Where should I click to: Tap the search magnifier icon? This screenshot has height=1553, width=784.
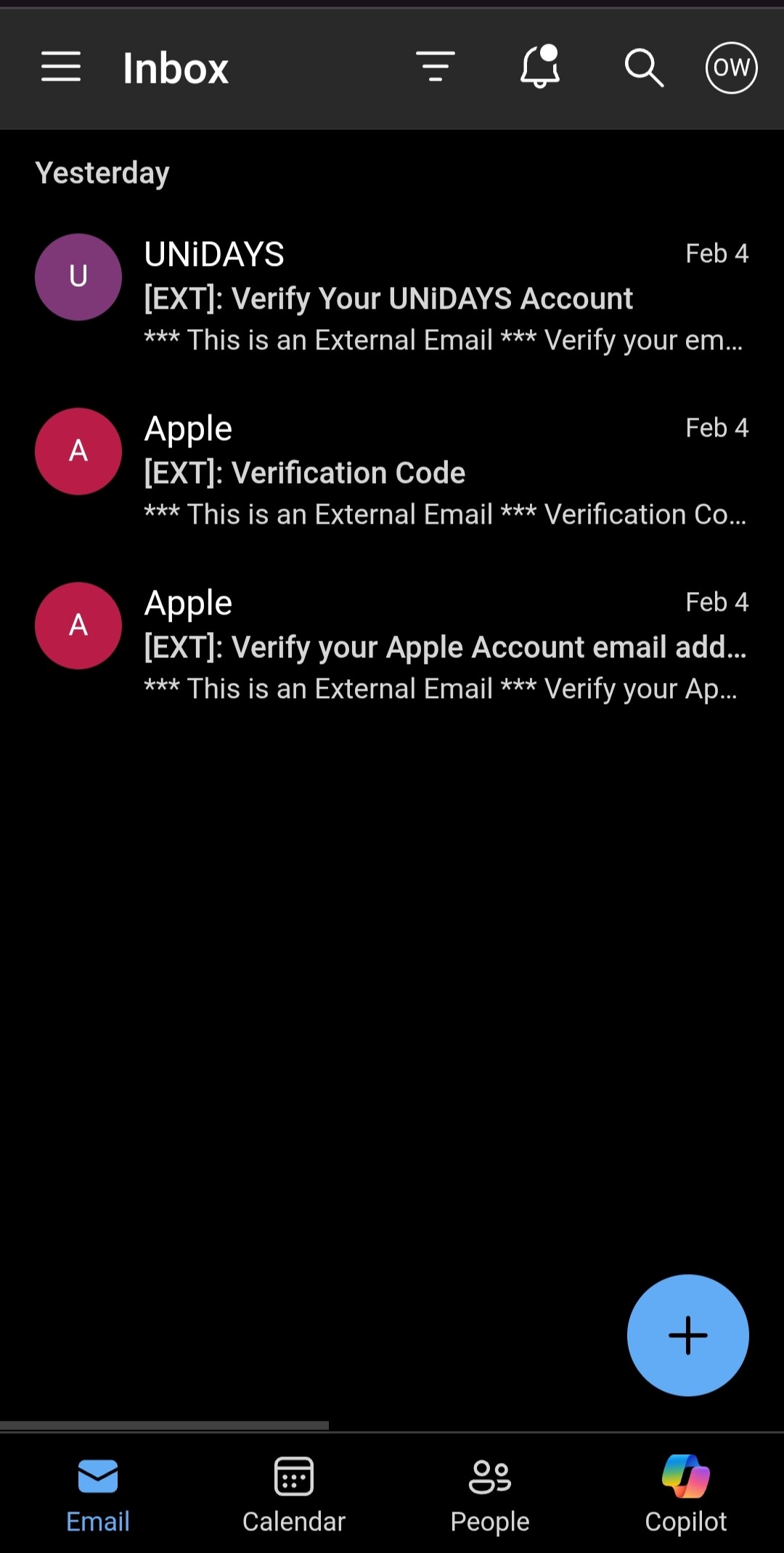pos(644,68)
